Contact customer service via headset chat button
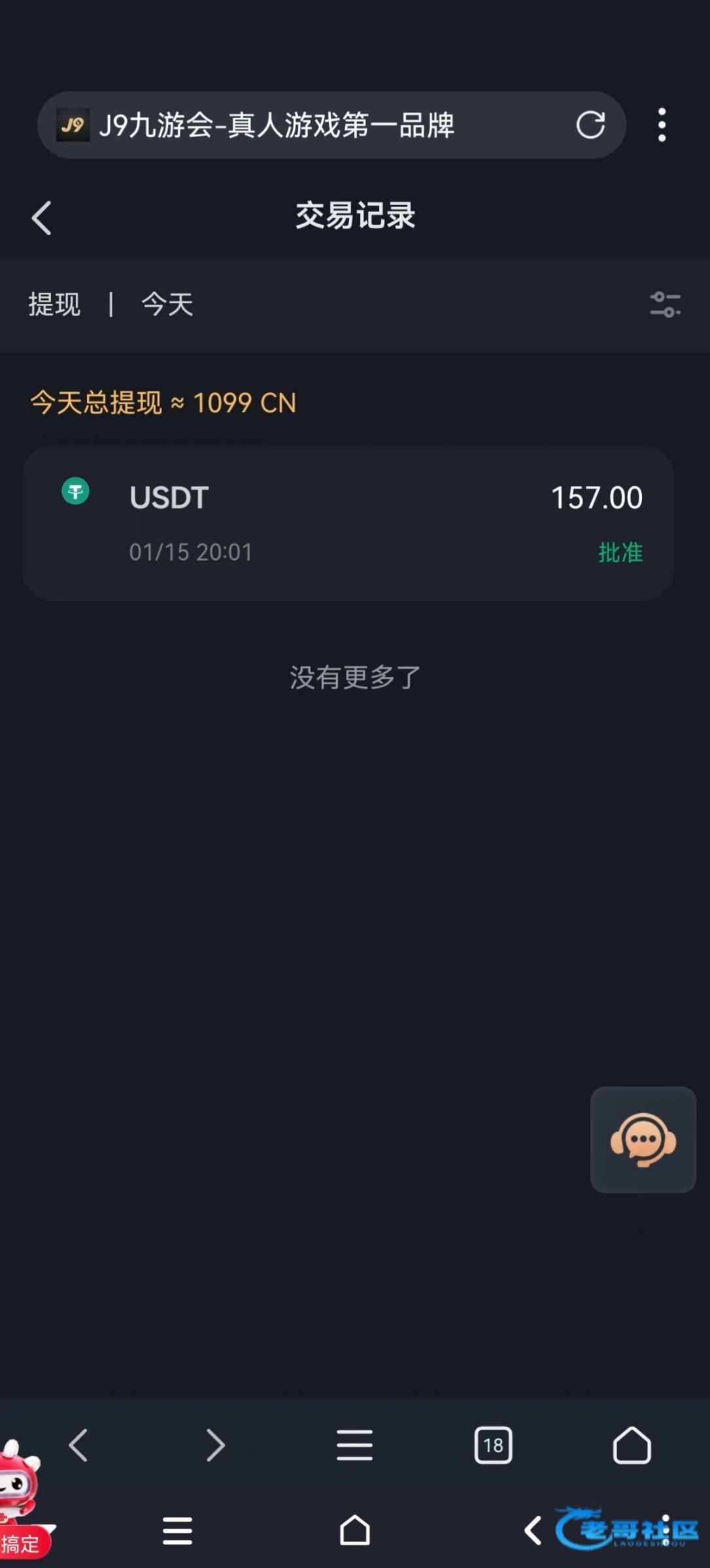The image size is (710, 1568). click(643, 1139)
